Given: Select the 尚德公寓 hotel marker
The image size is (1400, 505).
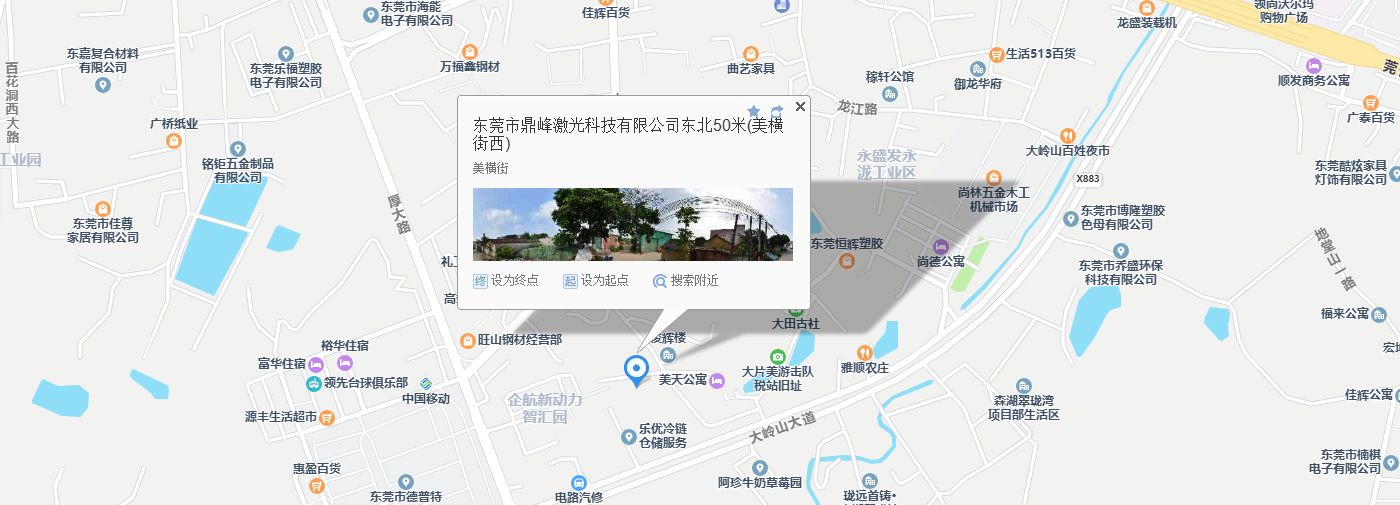Looking at the screenshot, I should [940, 246].
